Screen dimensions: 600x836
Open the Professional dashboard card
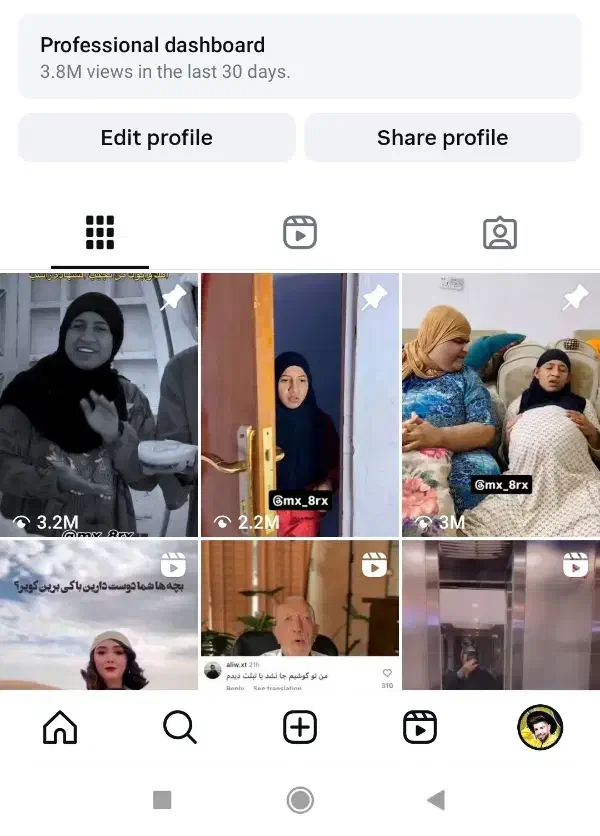(x=299, y=58)
